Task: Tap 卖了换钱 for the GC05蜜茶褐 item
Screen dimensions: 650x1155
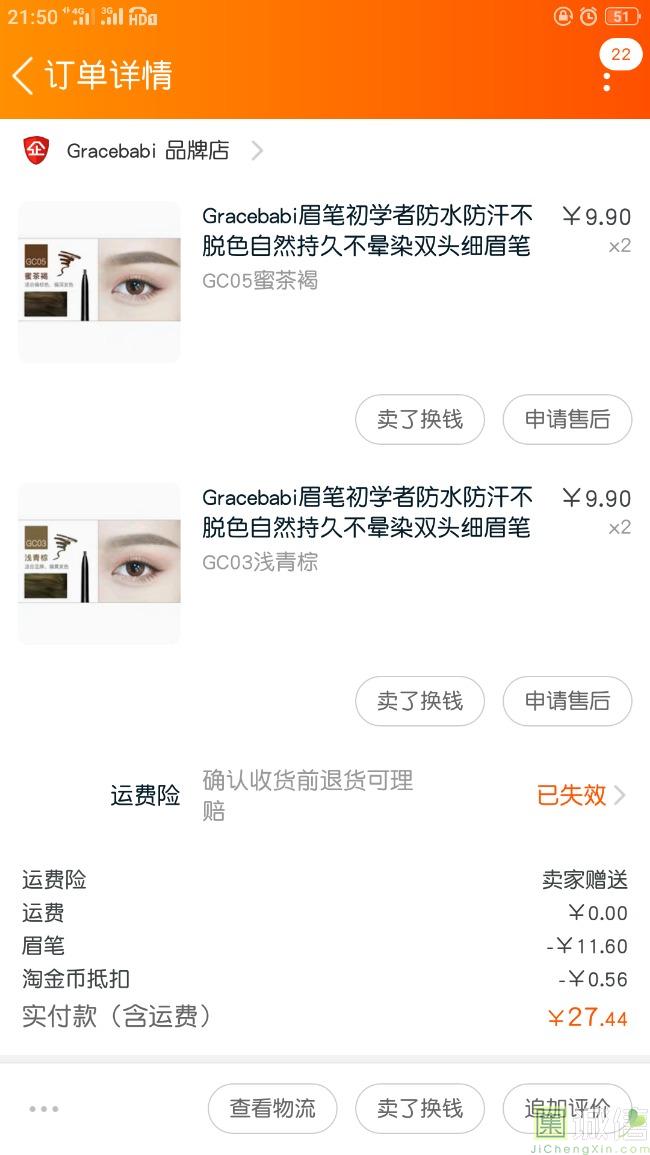Action: coord(420,420)
